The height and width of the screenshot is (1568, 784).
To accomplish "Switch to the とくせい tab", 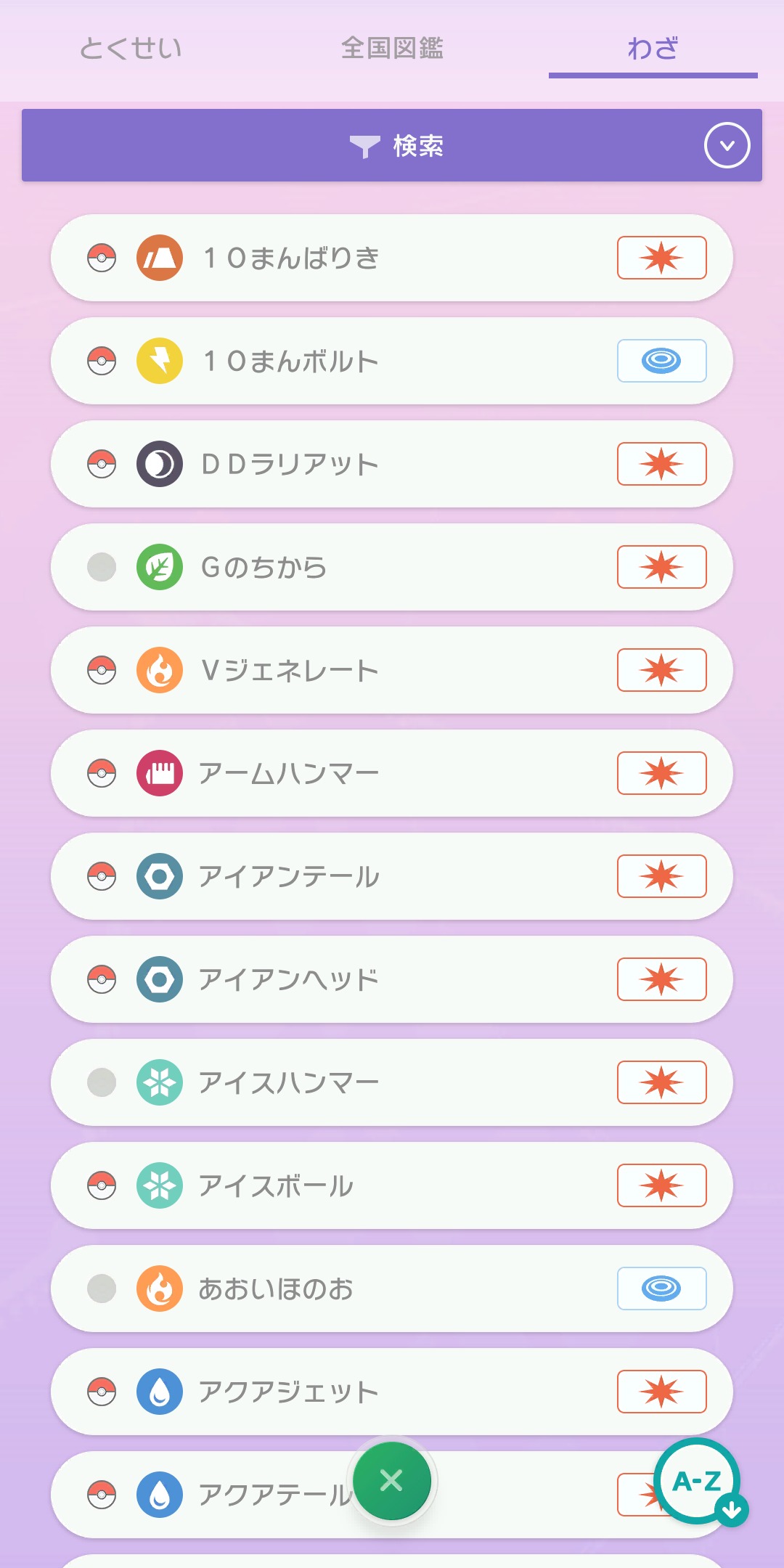I will click(131, 48).
